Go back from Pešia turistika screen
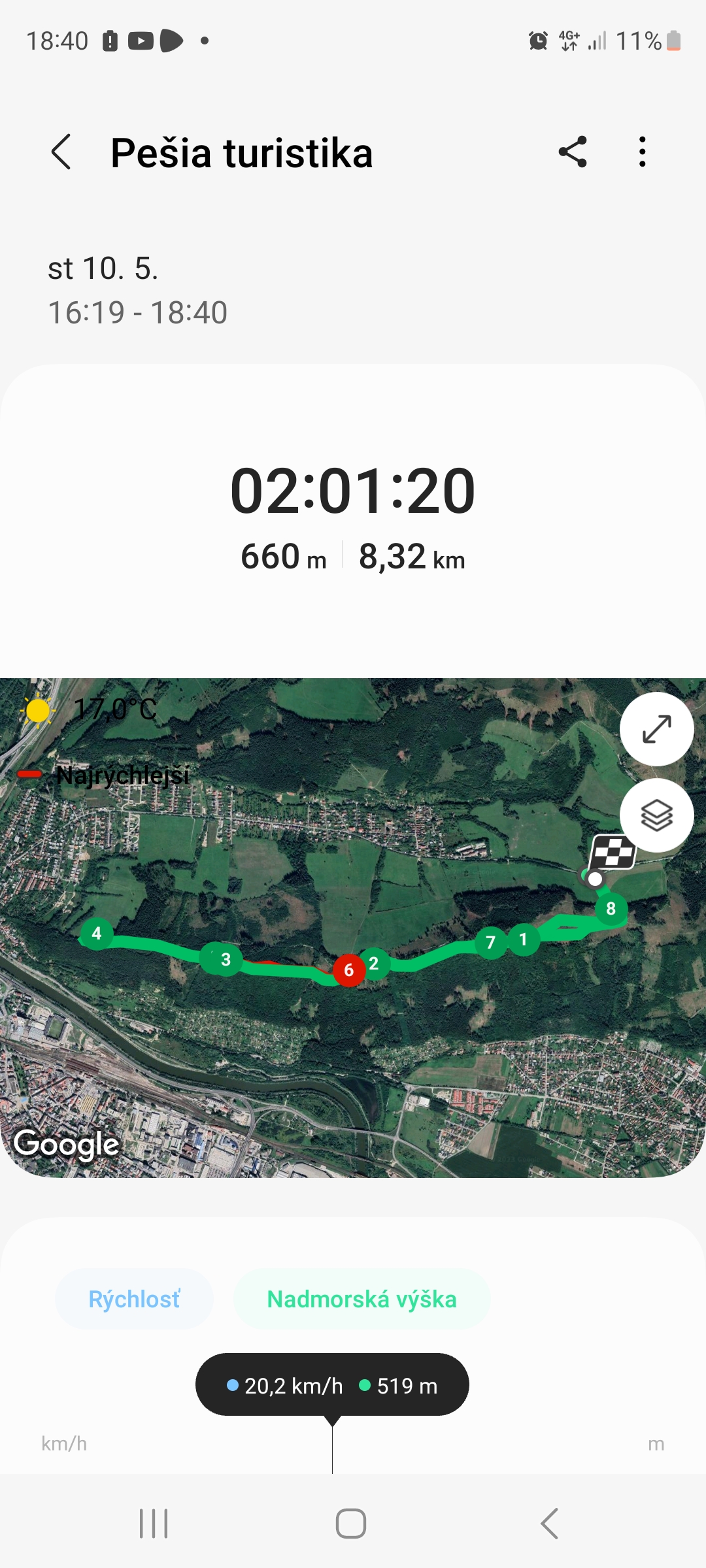 pyautogui.click(x=61, y=152)
